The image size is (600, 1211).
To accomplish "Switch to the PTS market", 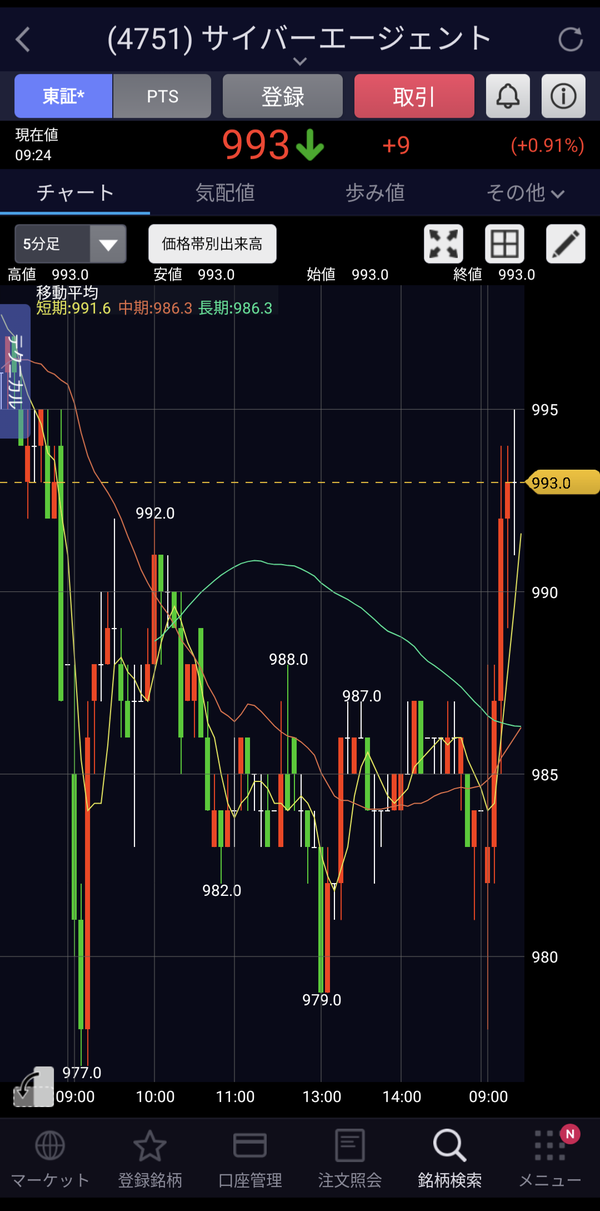I will (162, 96).
